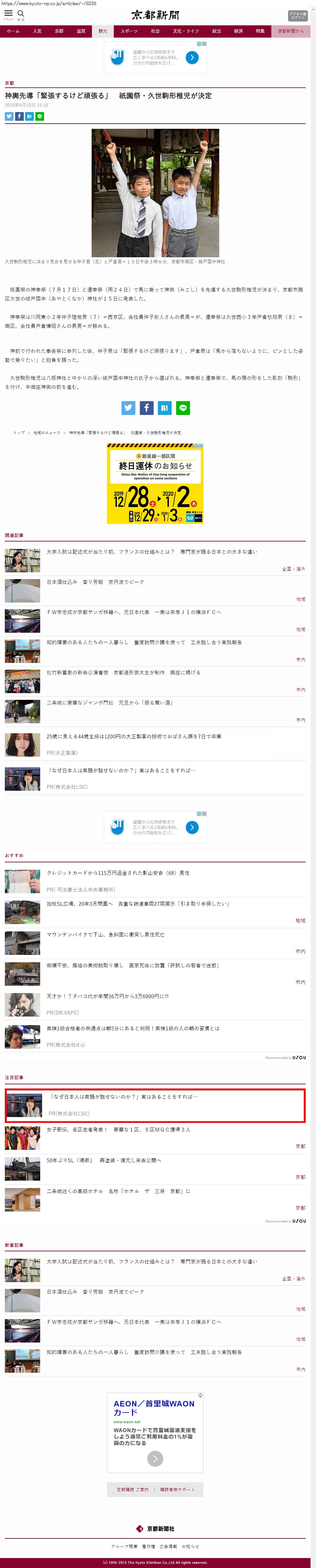Open the 地域のニュース breadcrumb link
This screenshot has width=316, height=1568.
(47, 433)
